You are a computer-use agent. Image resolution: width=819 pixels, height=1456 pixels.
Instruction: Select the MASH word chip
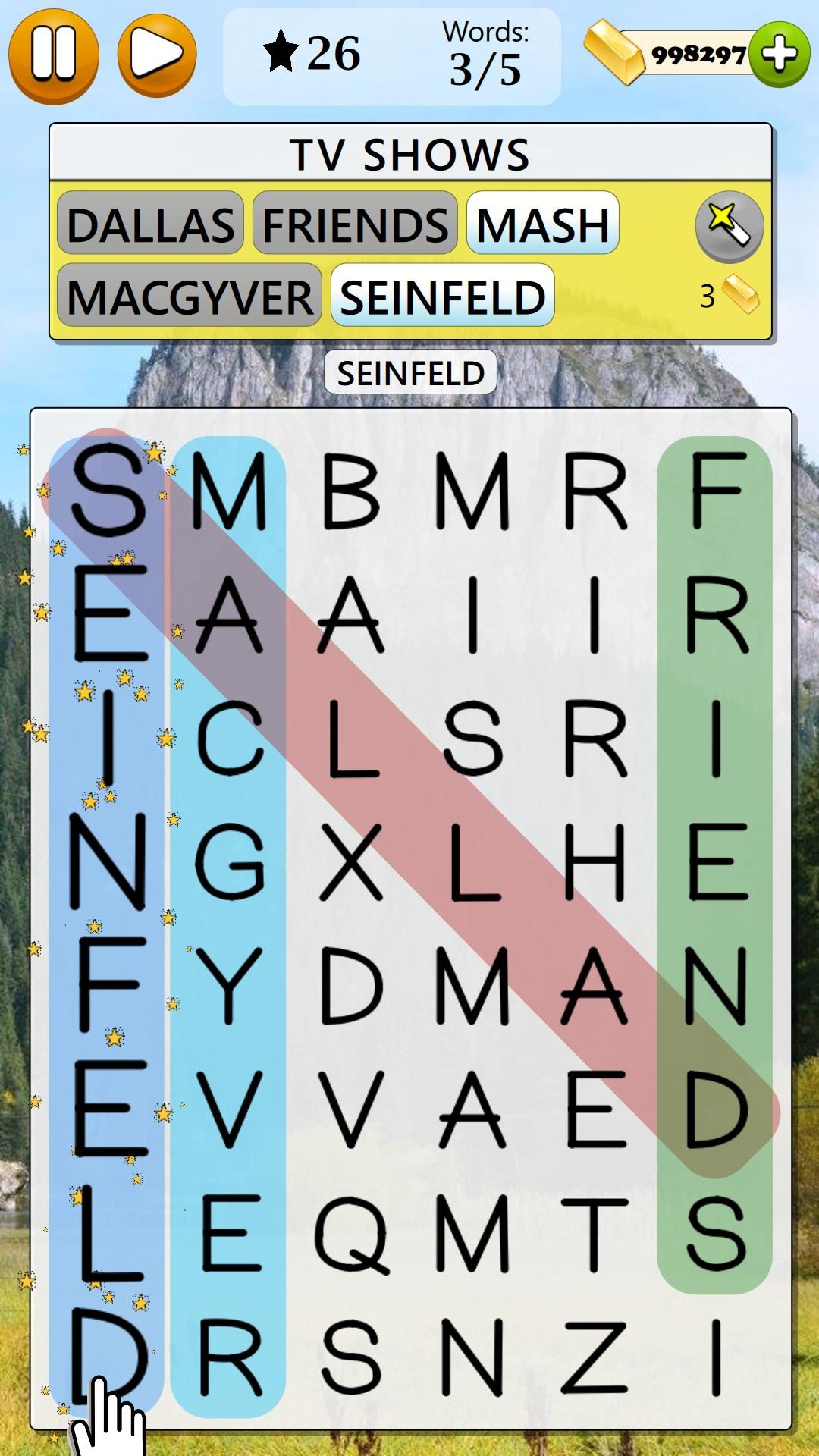542,224
